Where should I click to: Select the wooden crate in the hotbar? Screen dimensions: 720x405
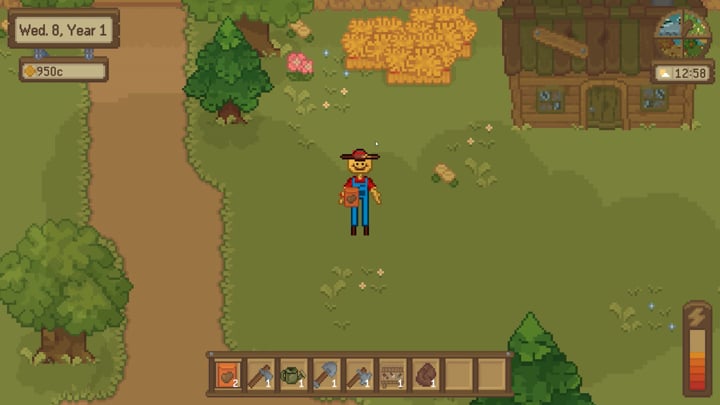(x=392, y=376)
